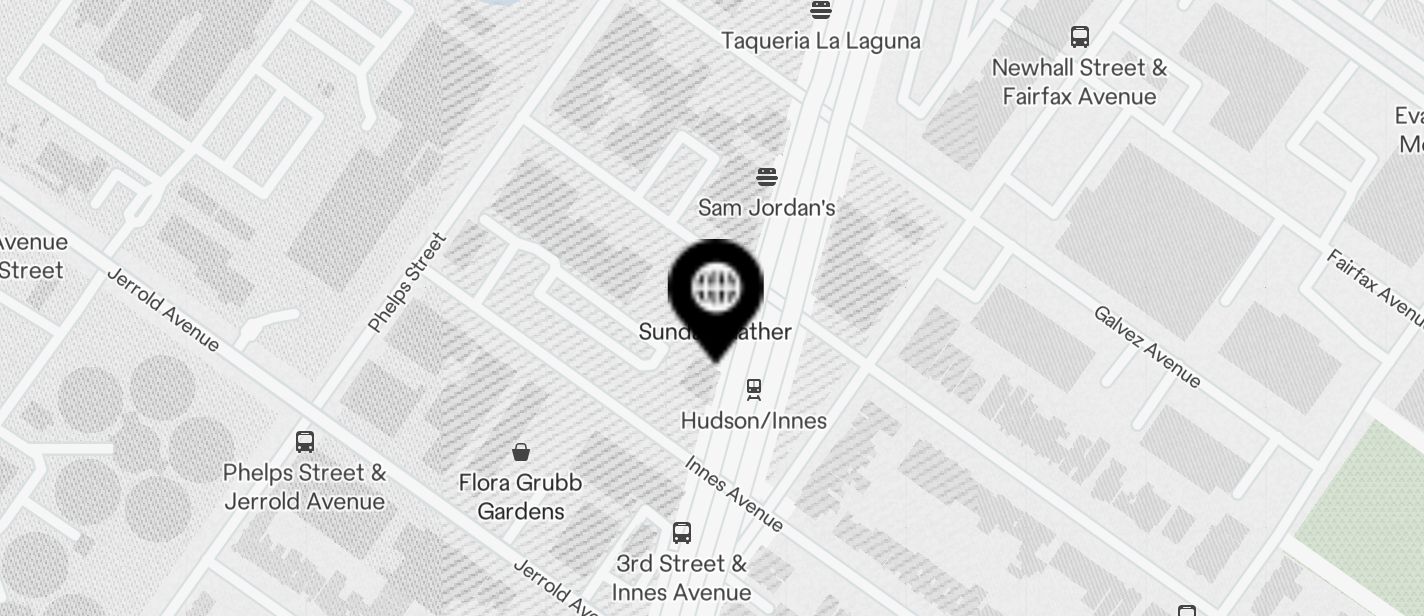
Task: Select Phelps Street & Jerrold Avenue bus stop
Action: (305, 442)
